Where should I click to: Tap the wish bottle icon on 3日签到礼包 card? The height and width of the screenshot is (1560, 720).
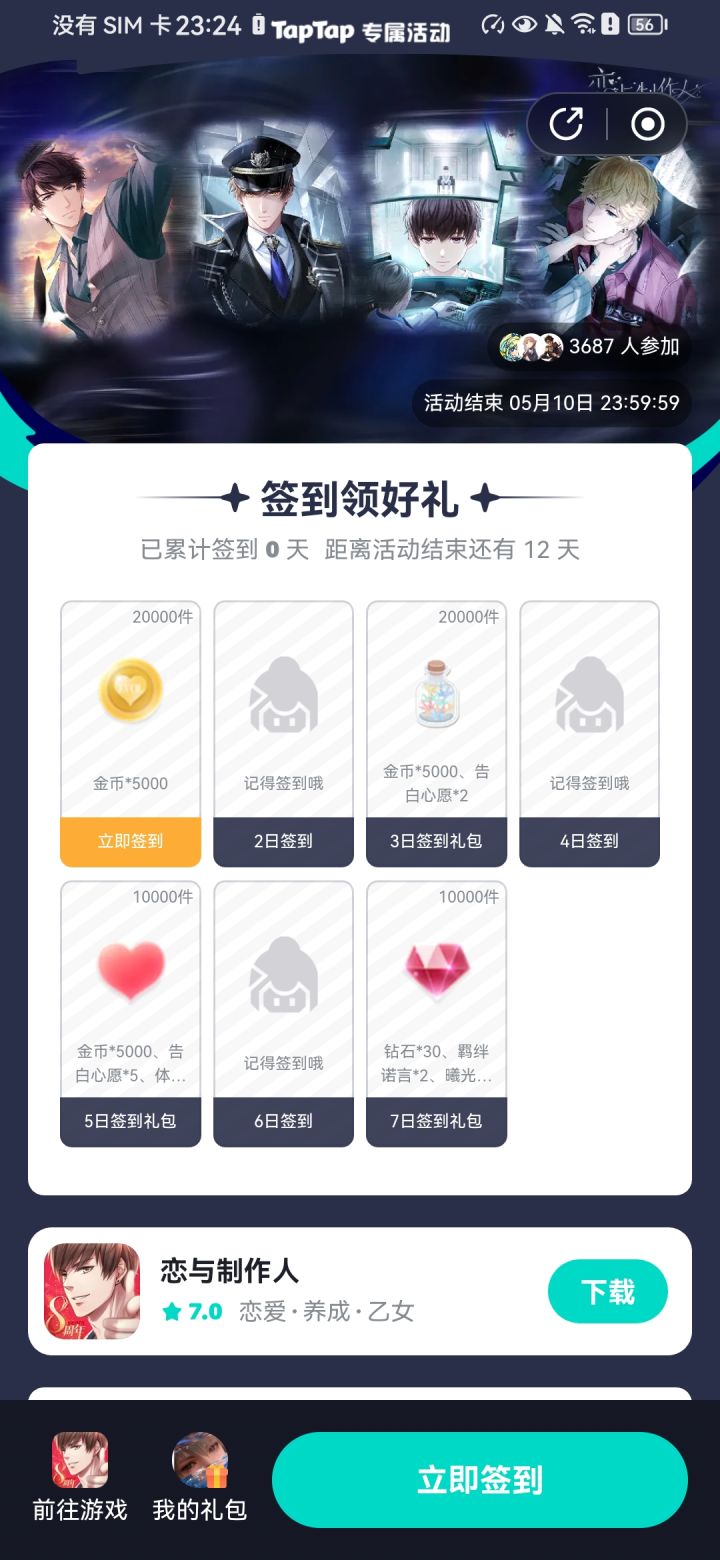pyautogui.click(x=436, y=690)
